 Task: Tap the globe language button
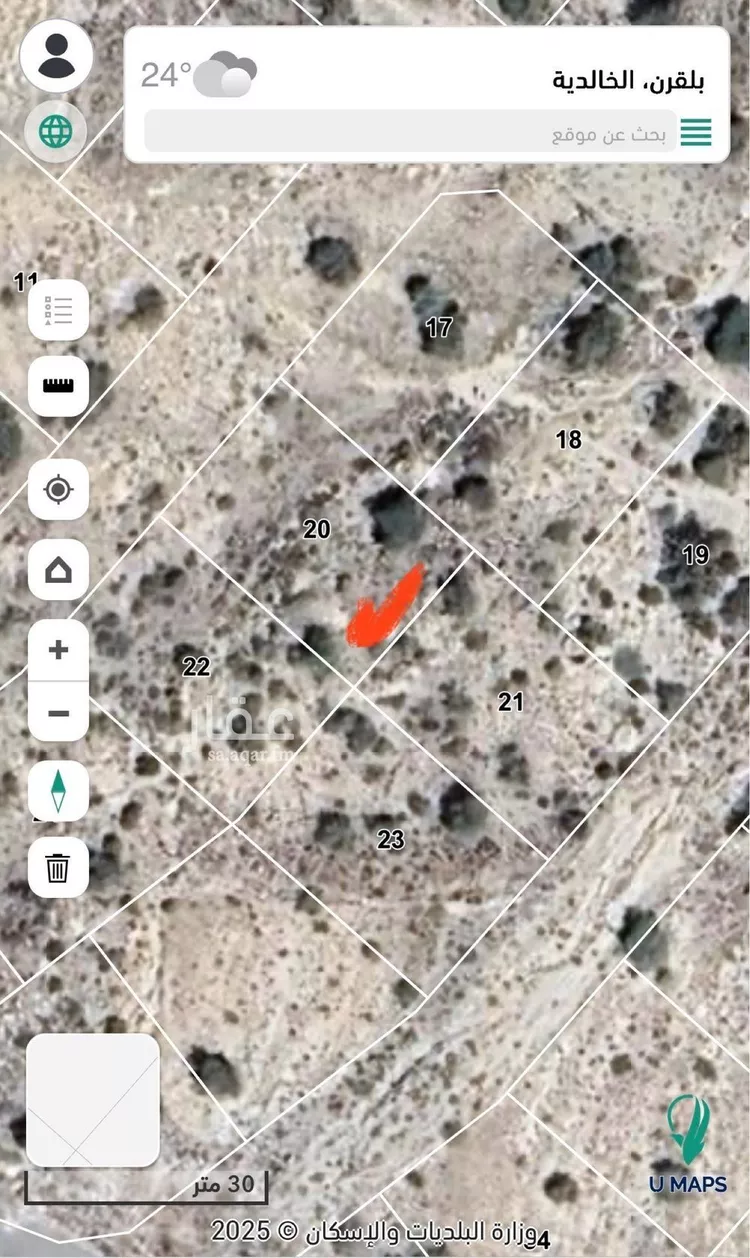click(x=56, y=130)
